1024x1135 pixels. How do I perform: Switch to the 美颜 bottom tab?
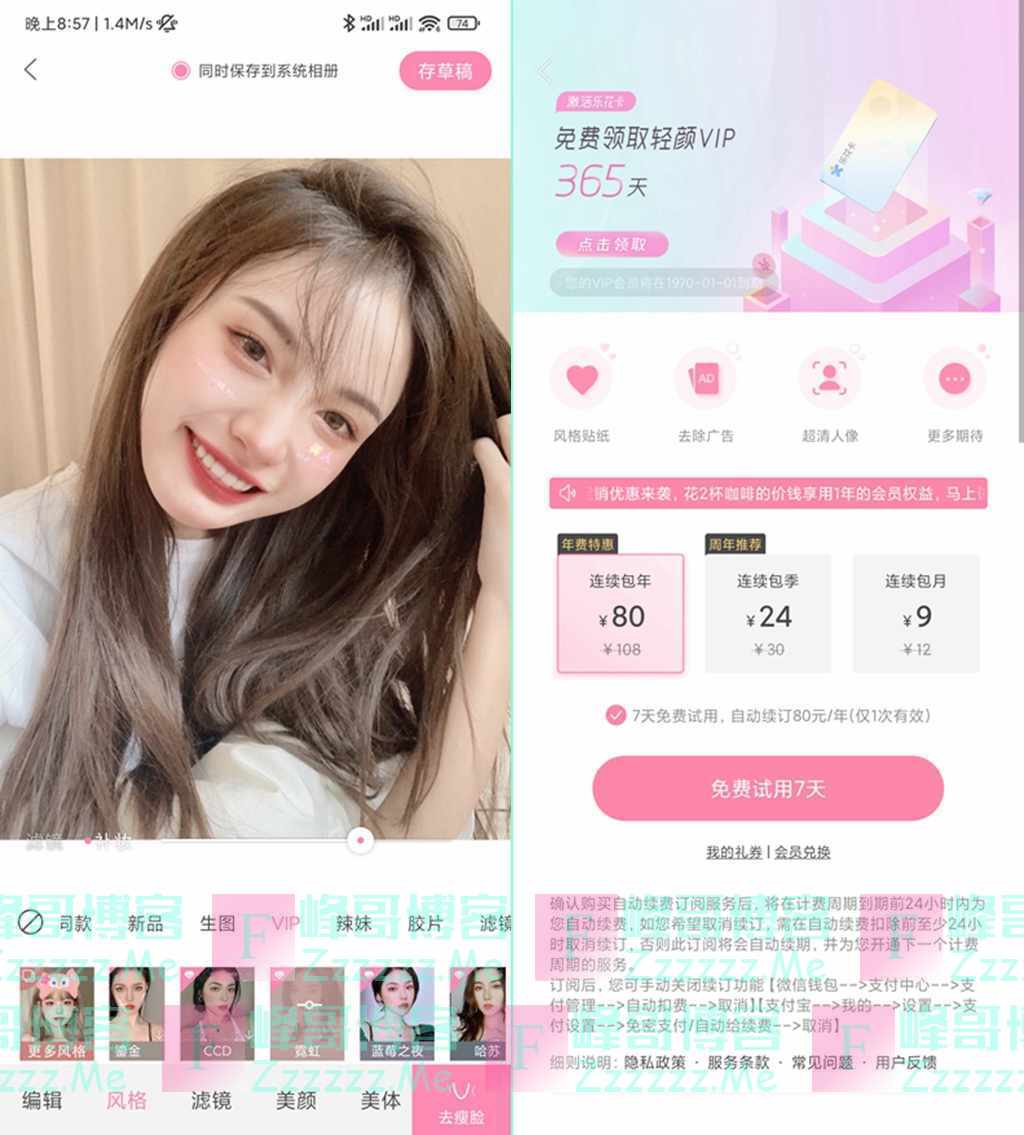point(296,1100)
